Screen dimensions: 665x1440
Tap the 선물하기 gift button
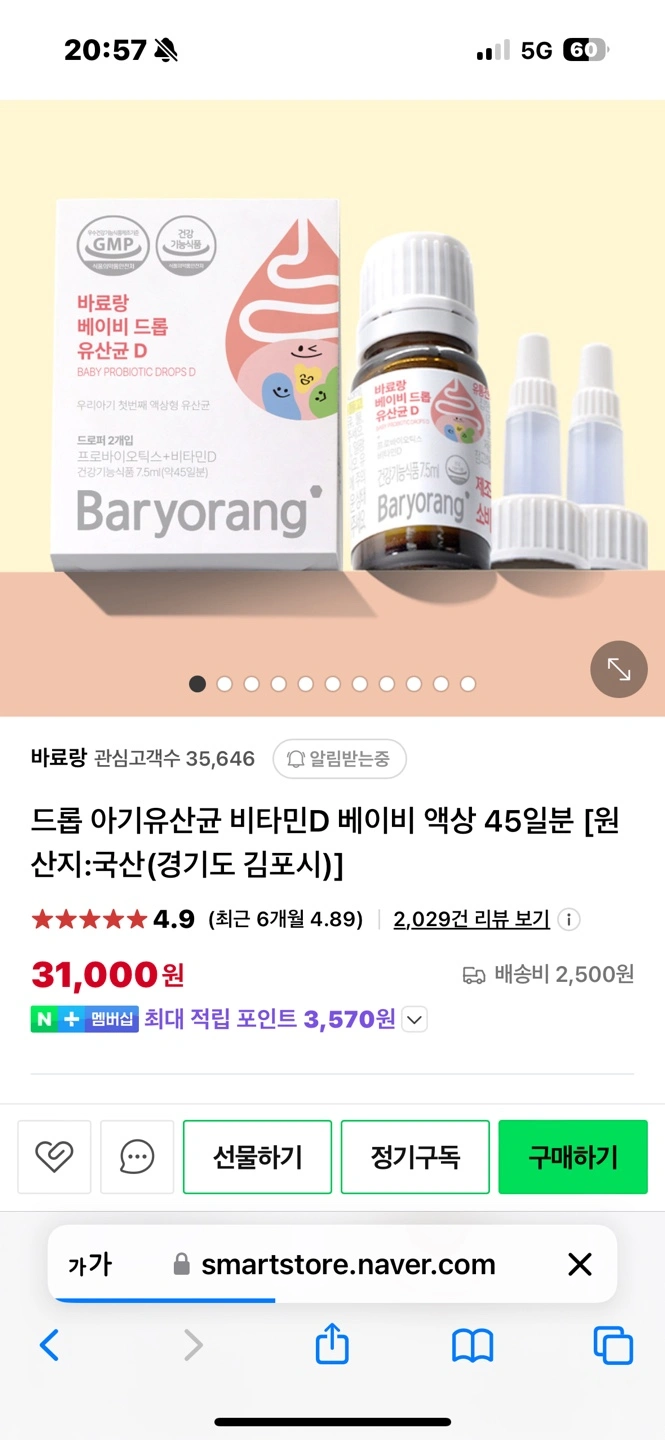tap(258, 1157)
